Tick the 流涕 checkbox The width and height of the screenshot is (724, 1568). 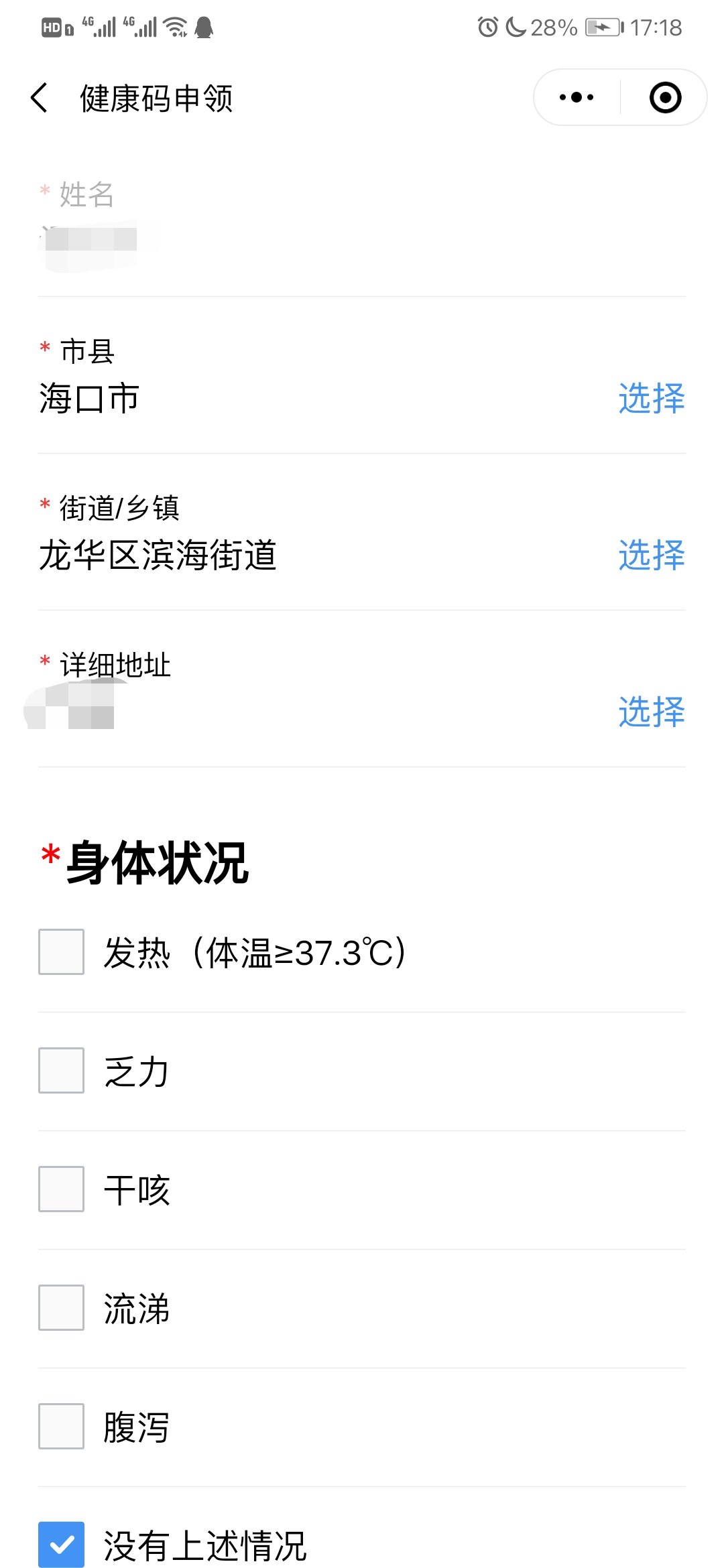(61, 1307)
